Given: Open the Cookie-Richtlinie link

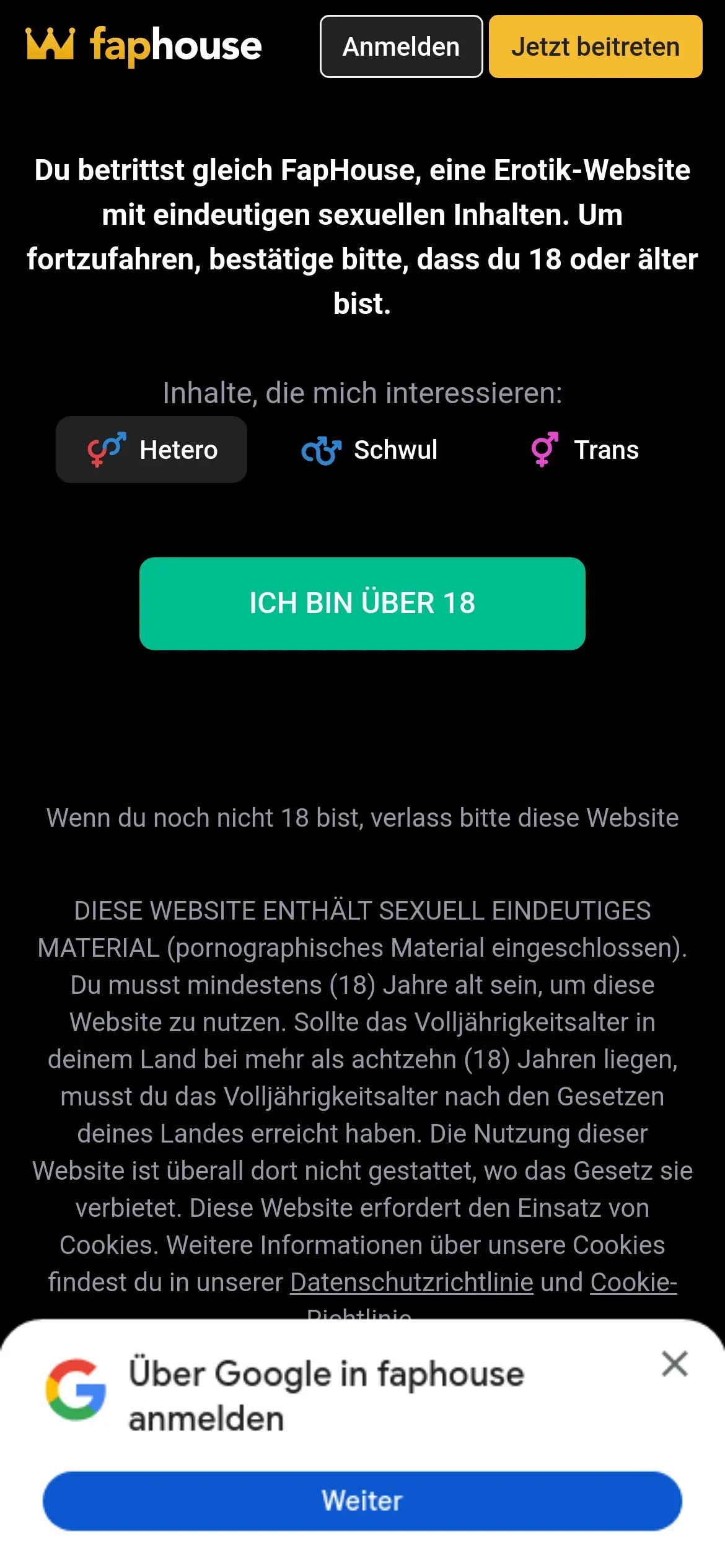Looking at the screenshot, I should pos(633,1282).
